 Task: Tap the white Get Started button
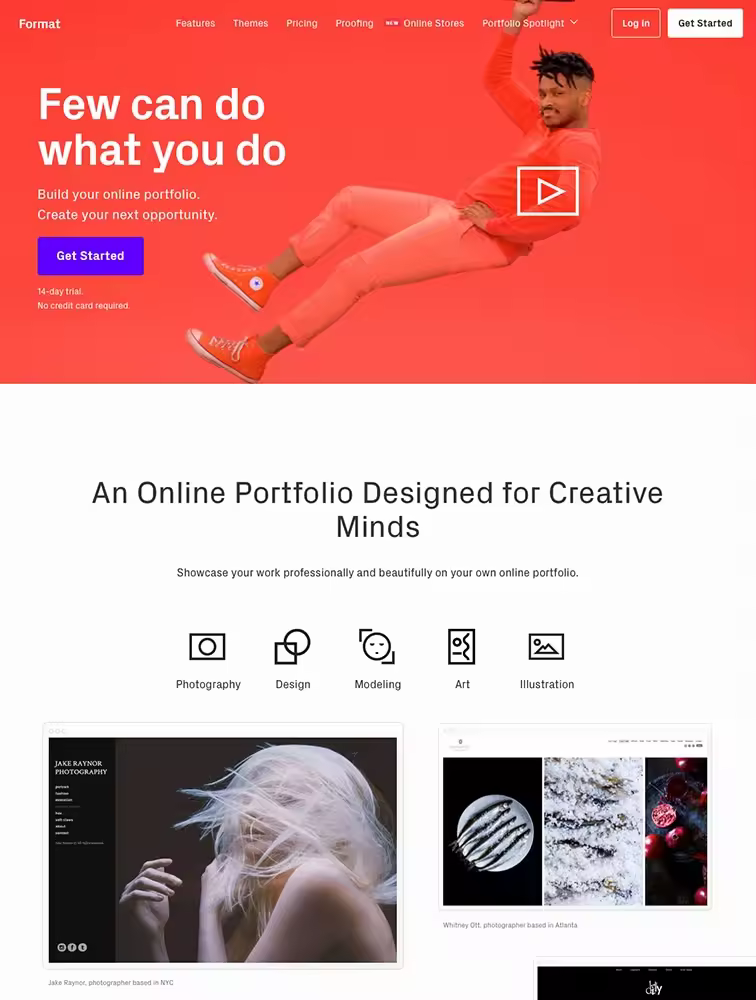click(x=705, y=23)
